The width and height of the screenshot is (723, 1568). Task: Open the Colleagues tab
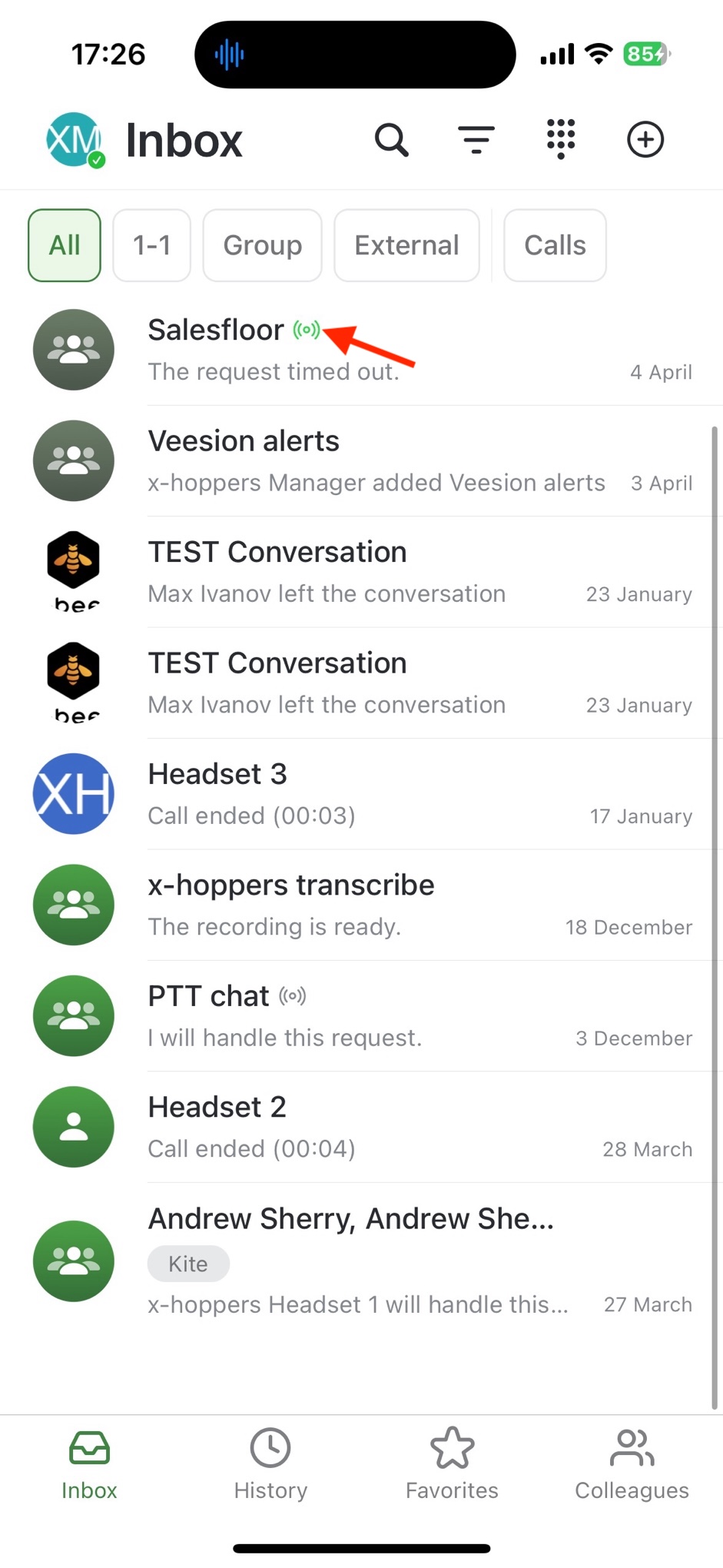(x=632, y=1464)
